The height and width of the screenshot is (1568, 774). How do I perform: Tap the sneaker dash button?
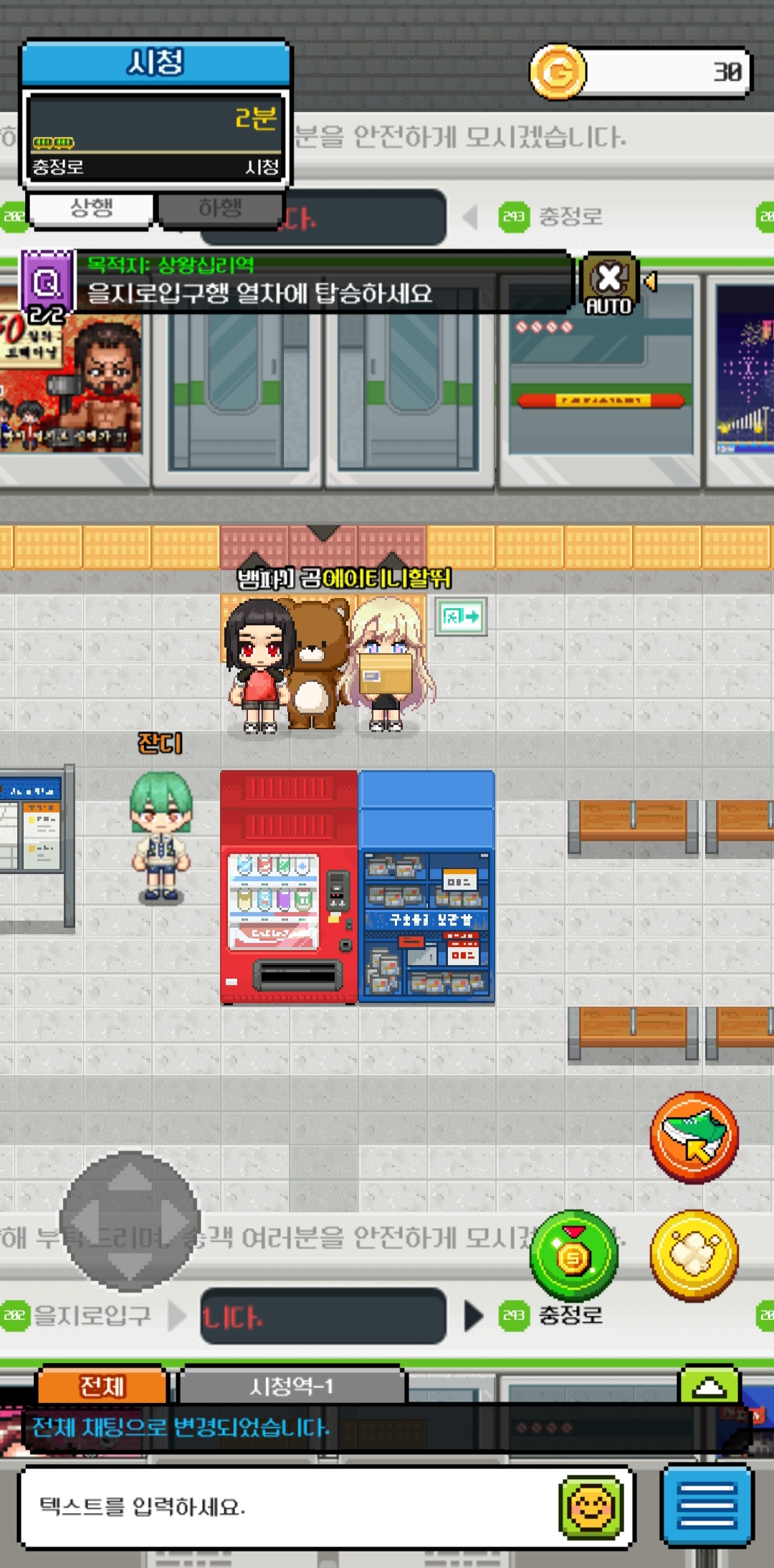coord(694,1137)
